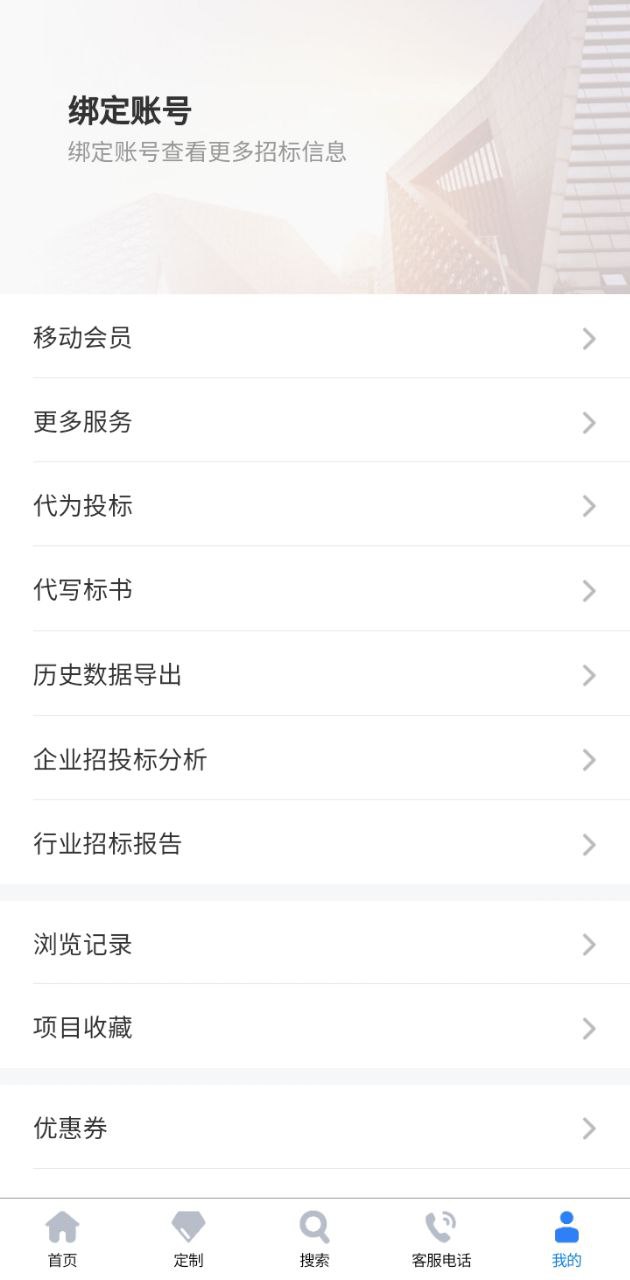Open 项目收藏 favorites
The image size is (630, 1280).
tap(315, 1027)
